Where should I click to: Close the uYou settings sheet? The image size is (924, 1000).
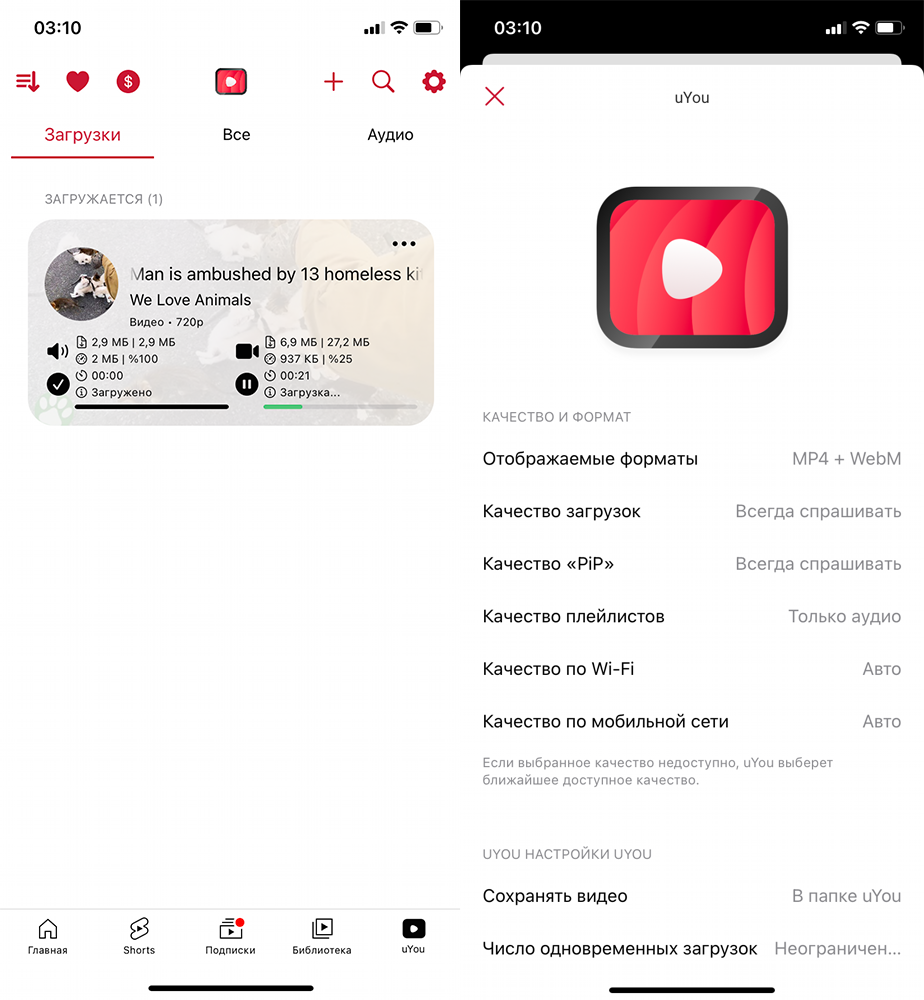point(495,96)
